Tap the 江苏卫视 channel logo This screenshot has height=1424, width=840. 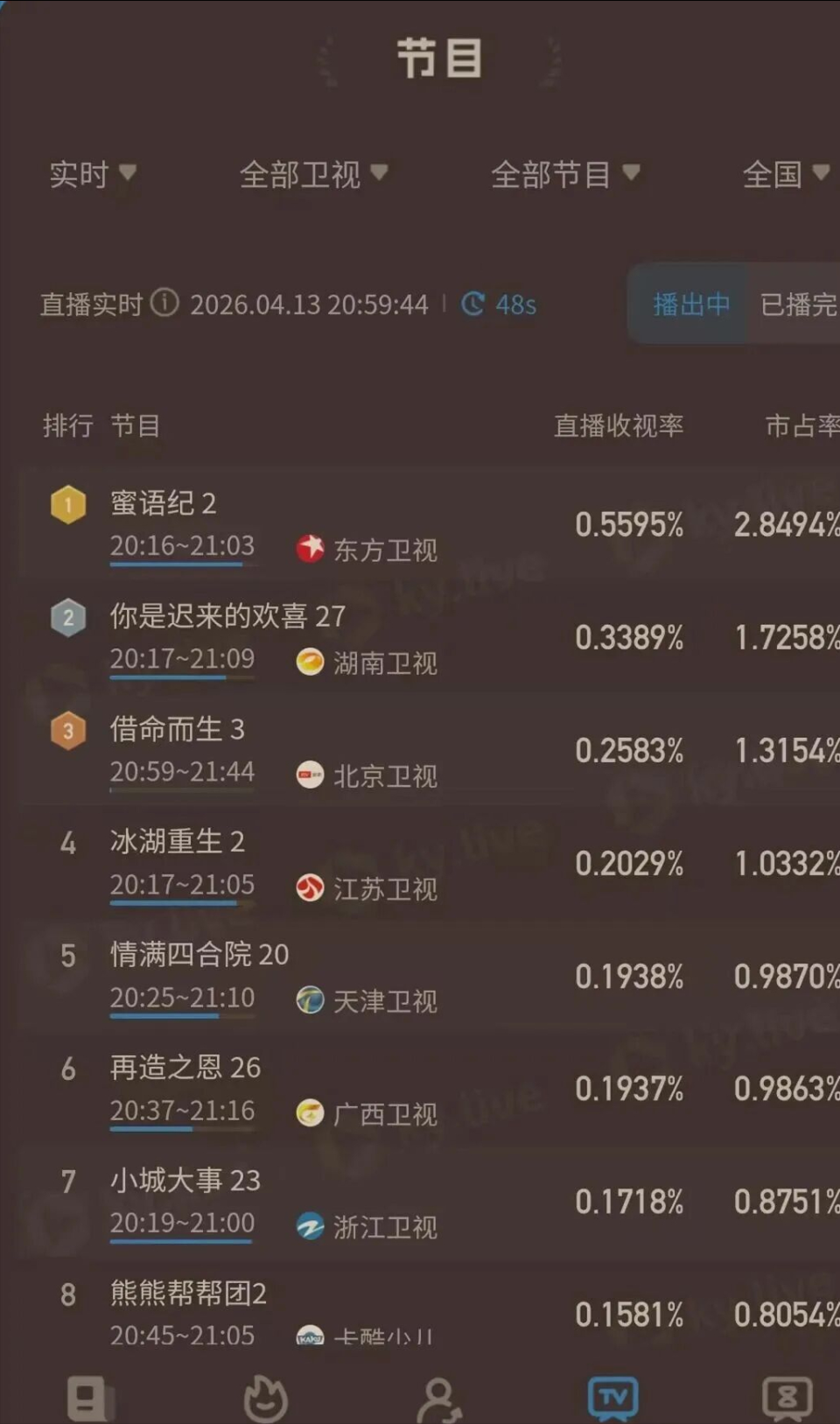pyautogui.click(x=311, y=887)
